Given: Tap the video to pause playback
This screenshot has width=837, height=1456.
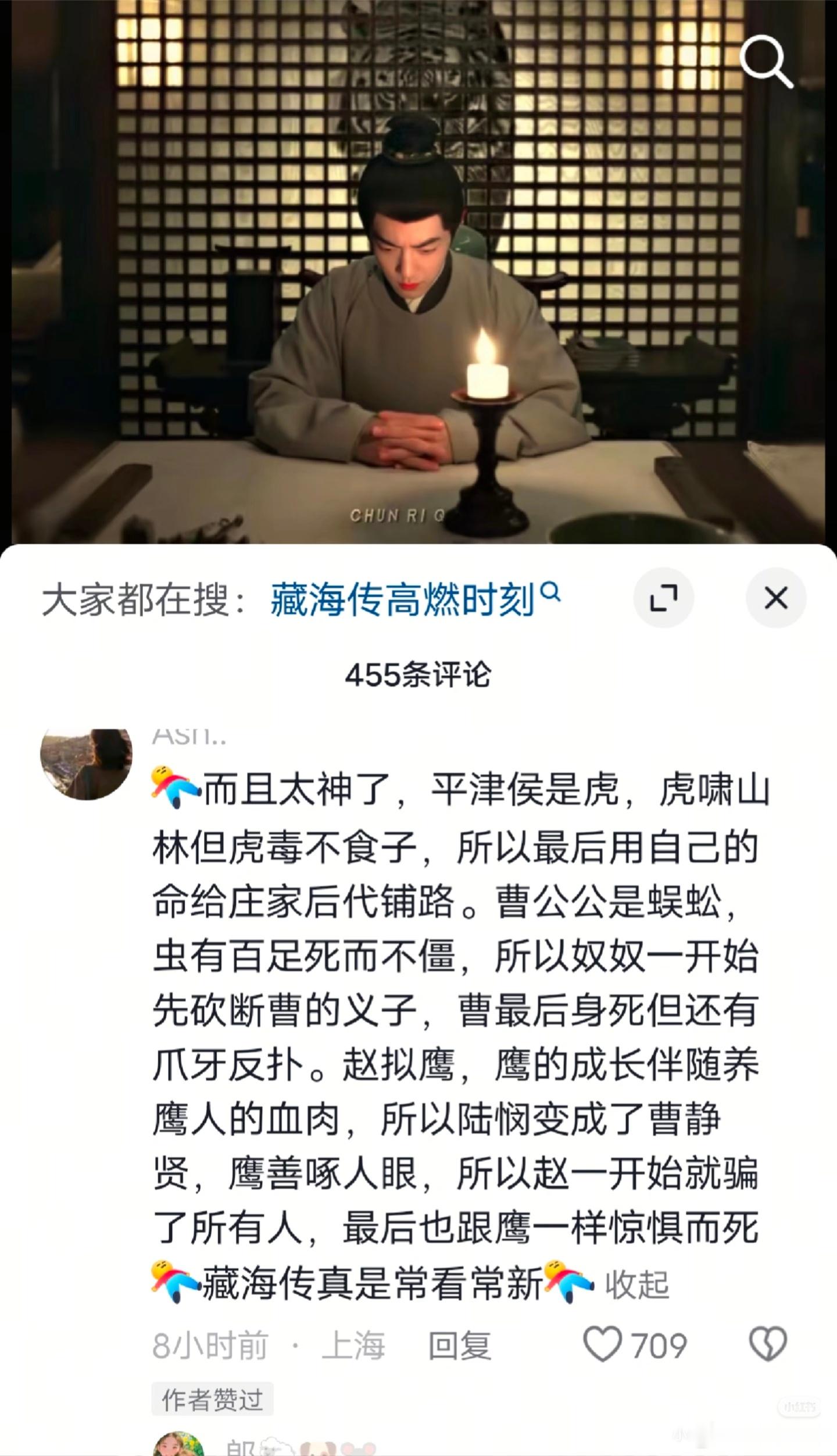Looking at the screenshot, I should (x=419, y=273).
